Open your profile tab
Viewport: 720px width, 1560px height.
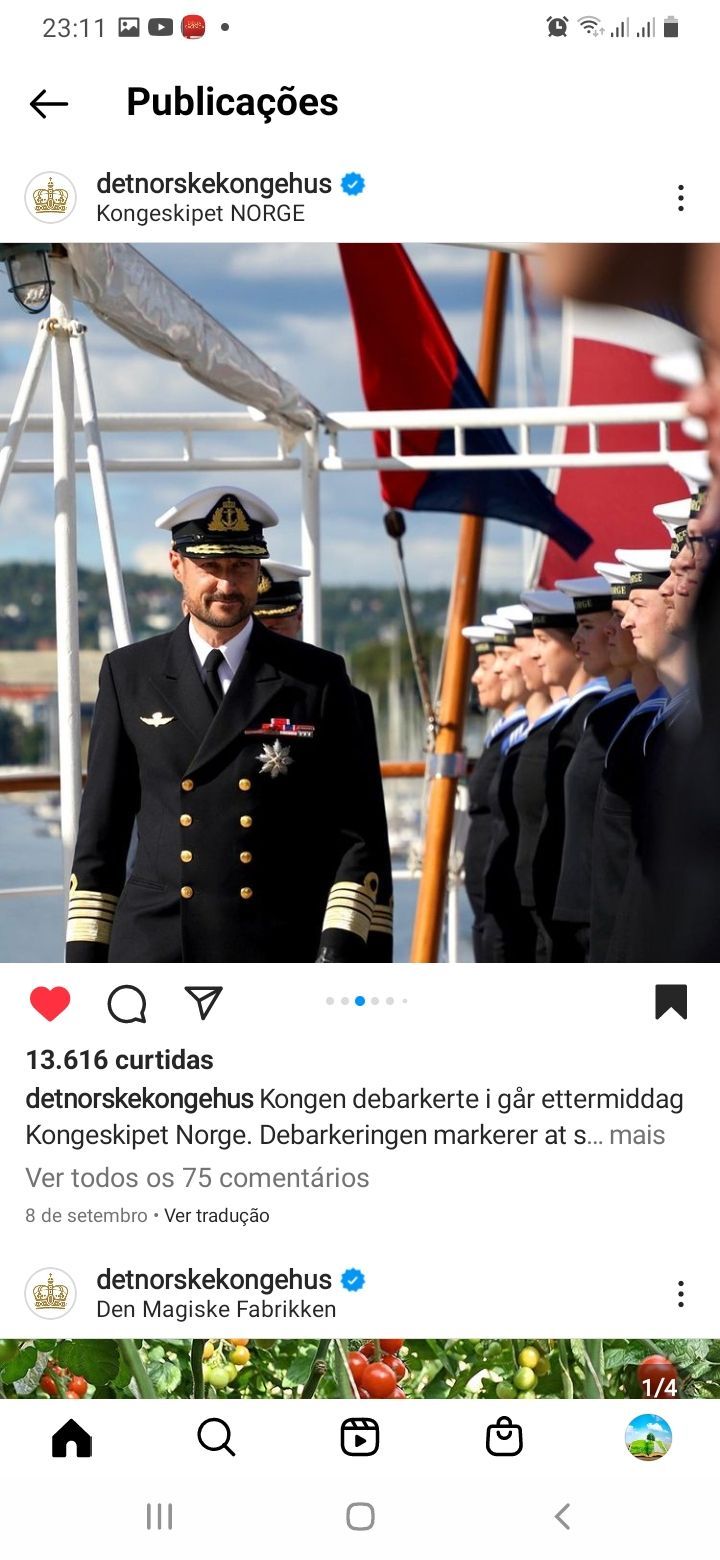coord(648,1438)
